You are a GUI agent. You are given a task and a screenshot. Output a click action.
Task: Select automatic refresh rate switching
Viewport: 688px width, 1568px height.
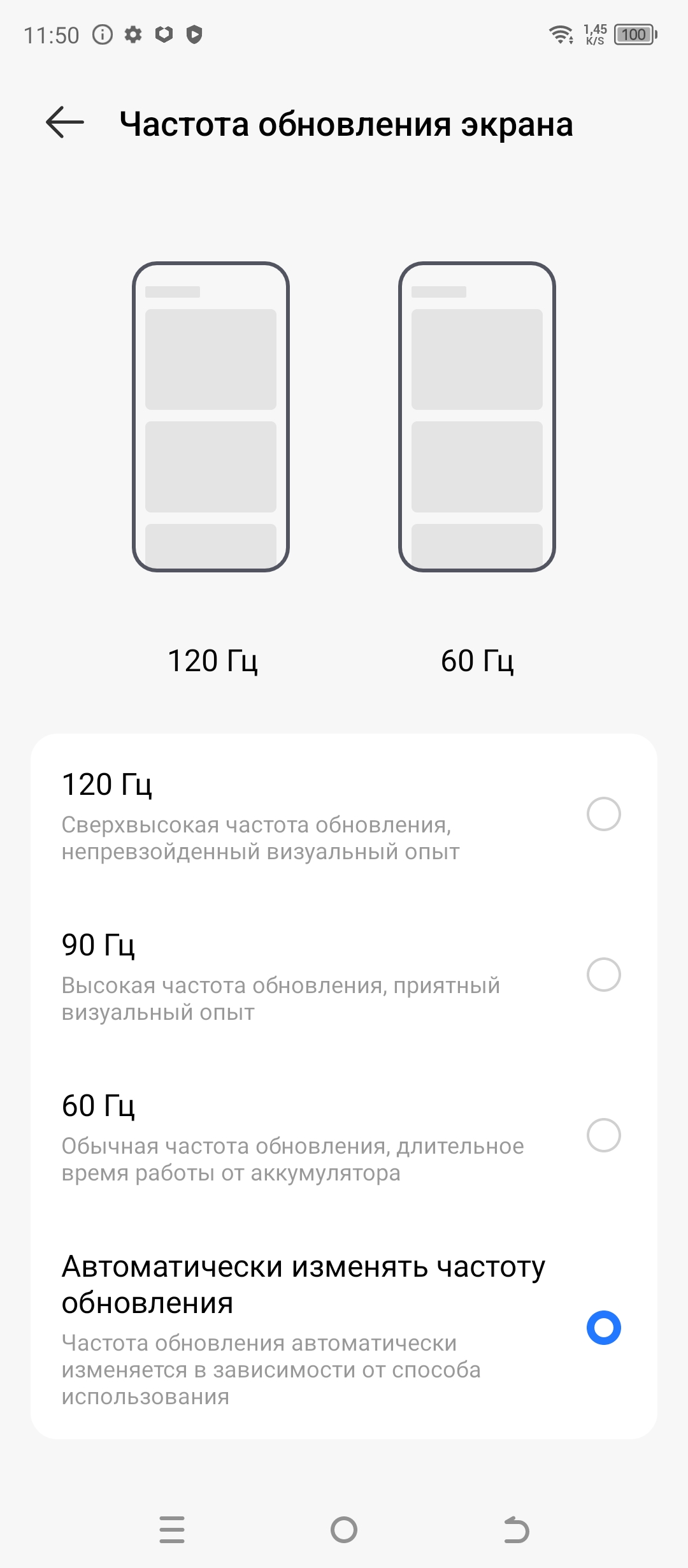pos(603,1328)
